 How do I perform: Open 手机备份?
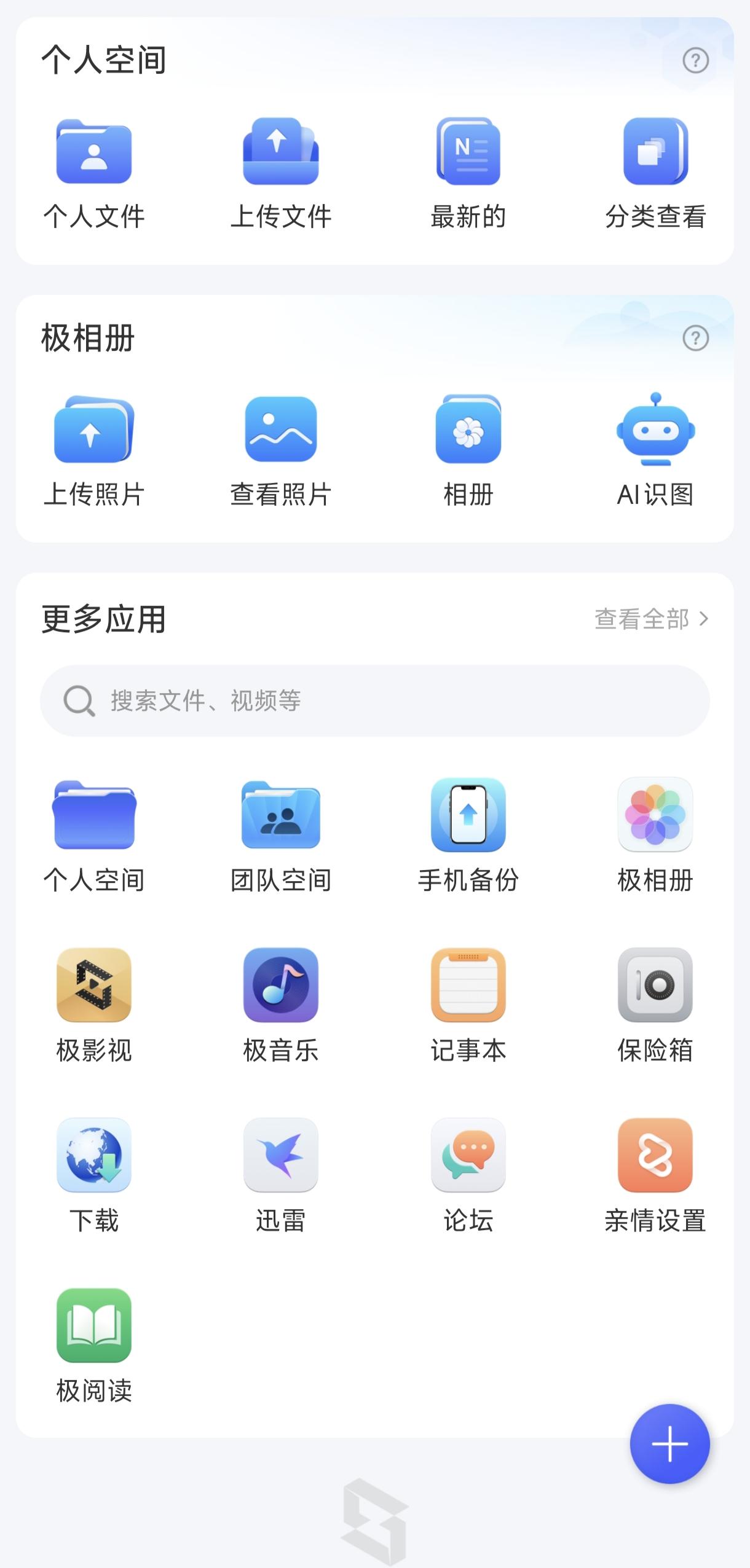[x=468, y=836]
